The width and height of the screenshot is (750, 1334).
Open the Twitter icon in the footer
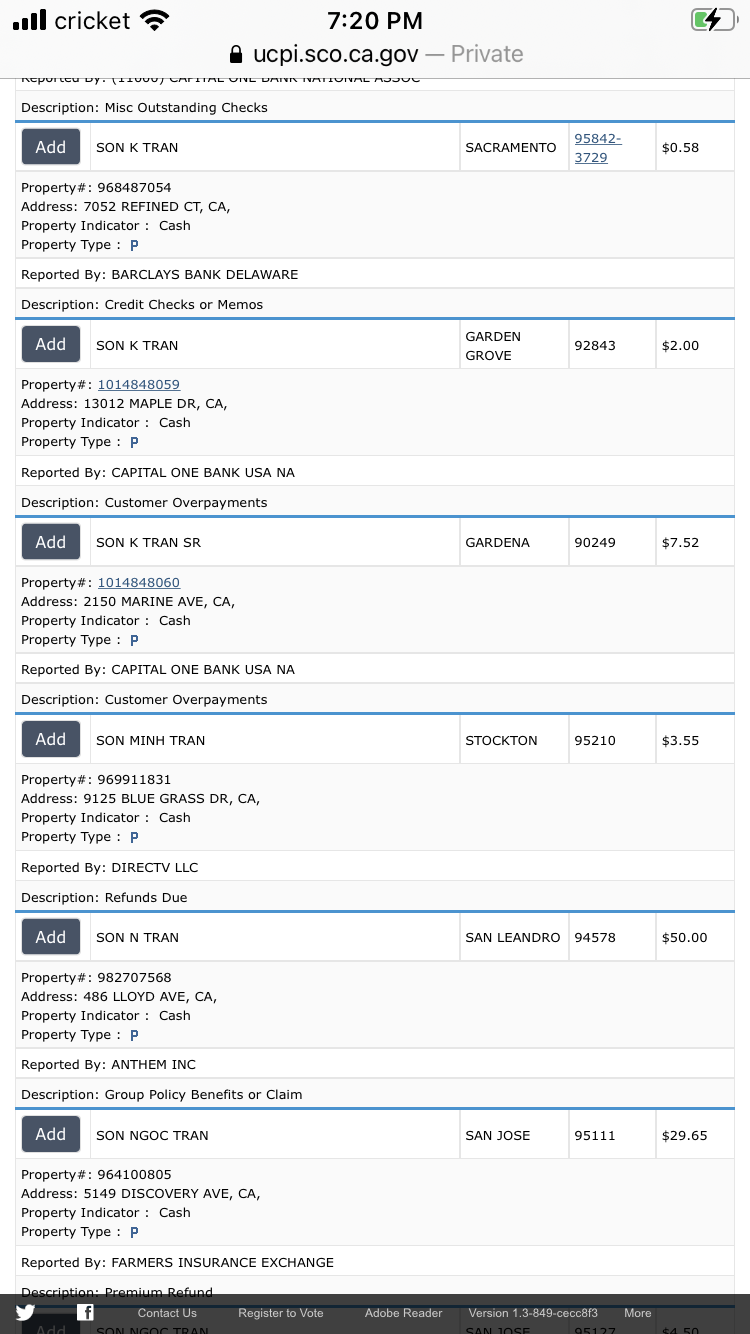click(x=25, y=1313)
